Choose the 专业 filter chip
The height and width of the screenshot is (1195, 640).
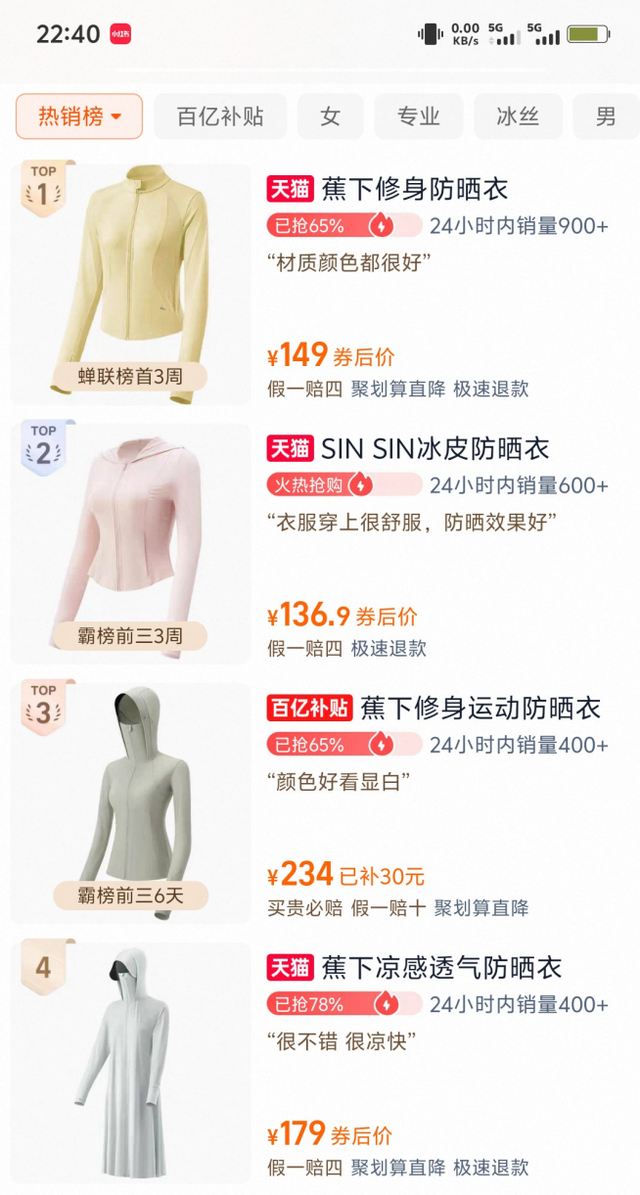[x=418, y=116]
